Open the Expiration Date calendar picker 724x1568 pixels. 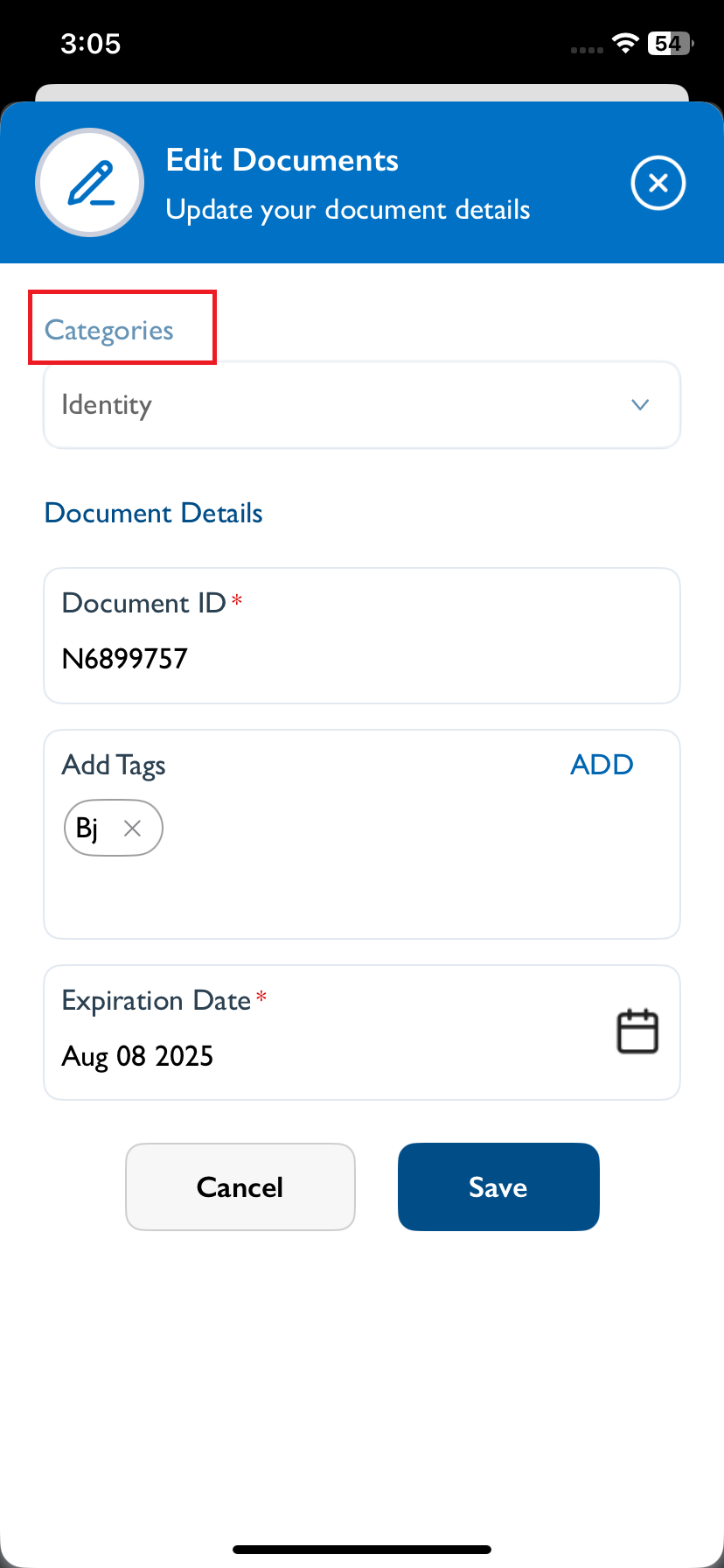point(638,1032)
